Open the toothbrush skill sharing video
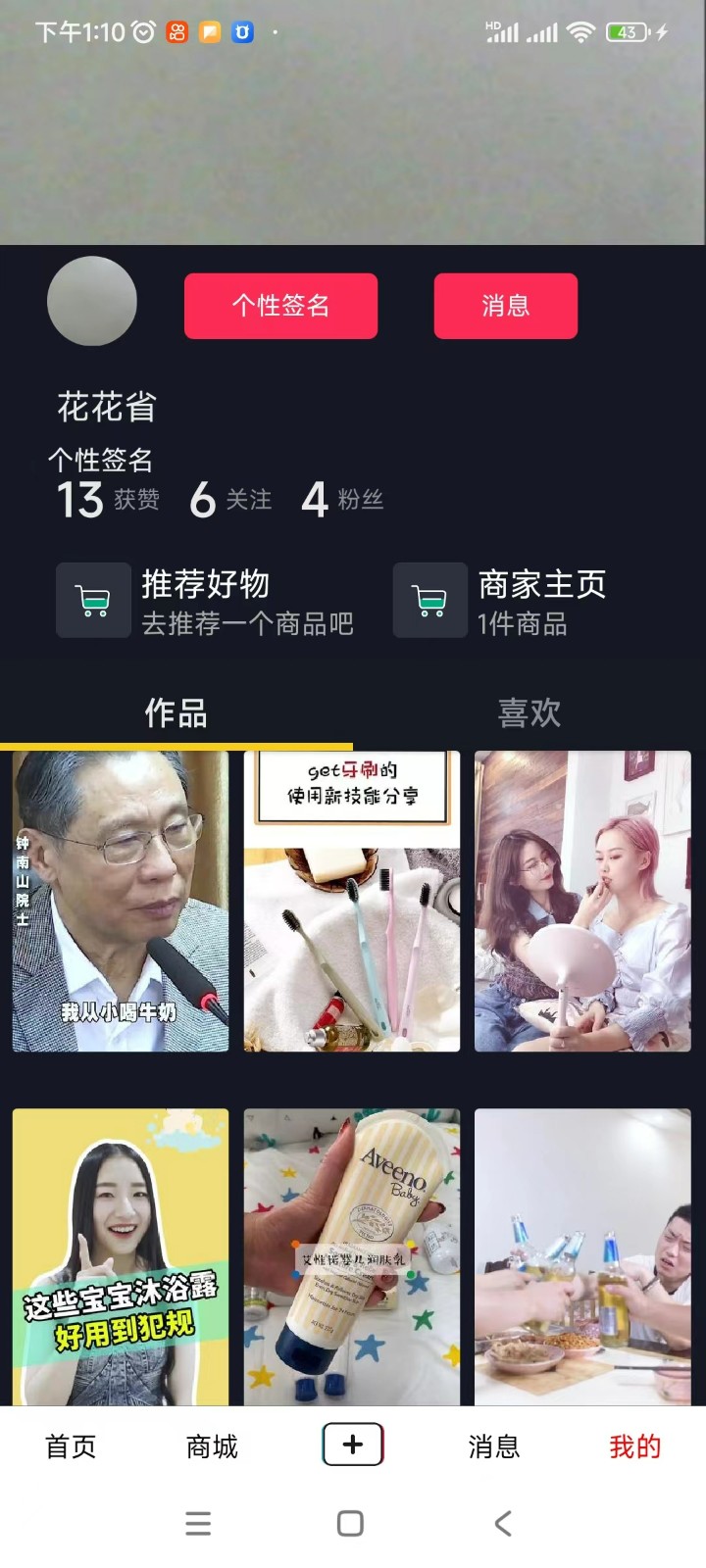The width and height of the screenshot is (706, 1568). (x=352, y=902)
